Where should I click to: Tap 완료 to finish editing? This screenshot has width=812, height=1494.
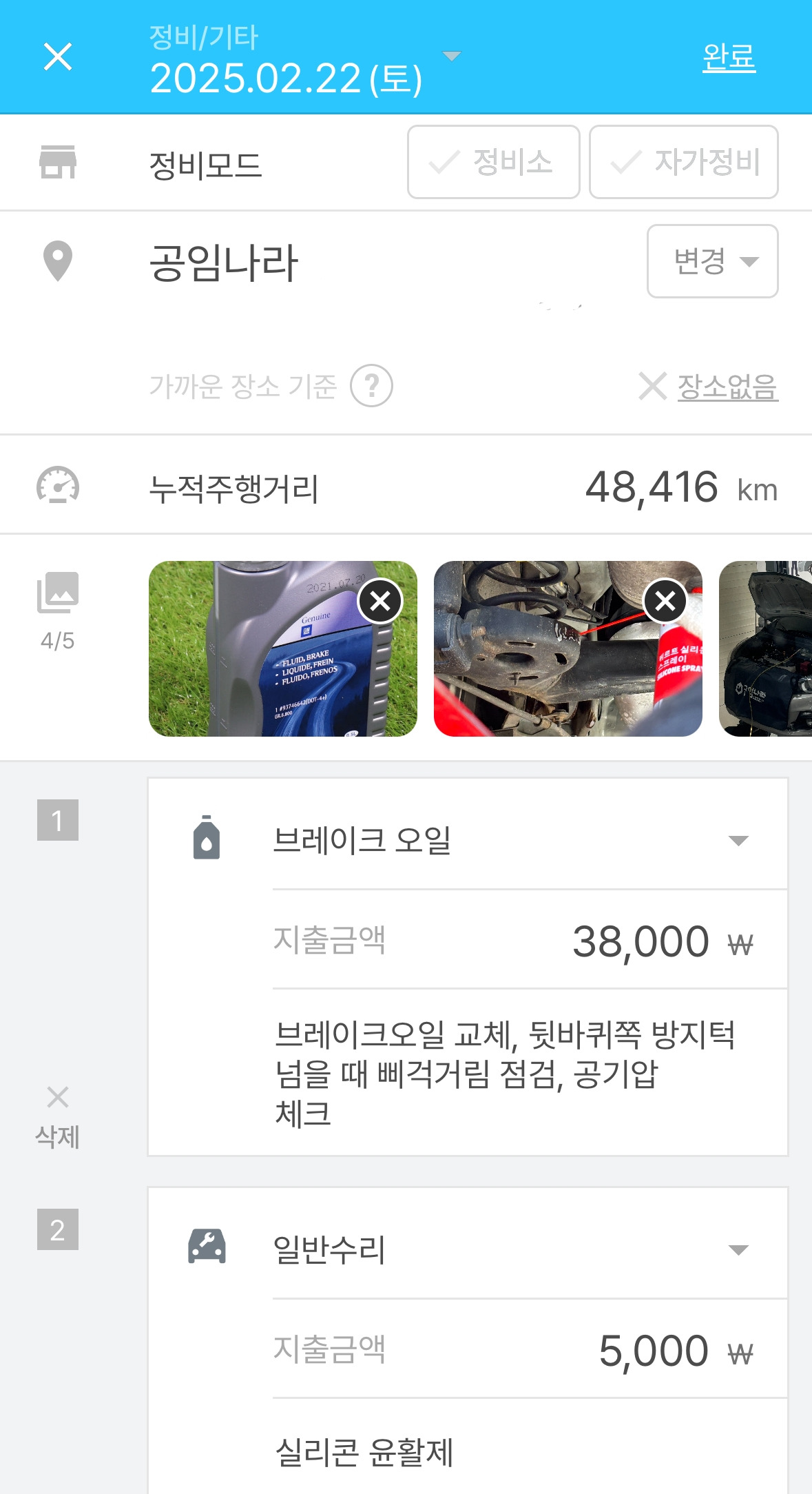[x=729, y=57]
